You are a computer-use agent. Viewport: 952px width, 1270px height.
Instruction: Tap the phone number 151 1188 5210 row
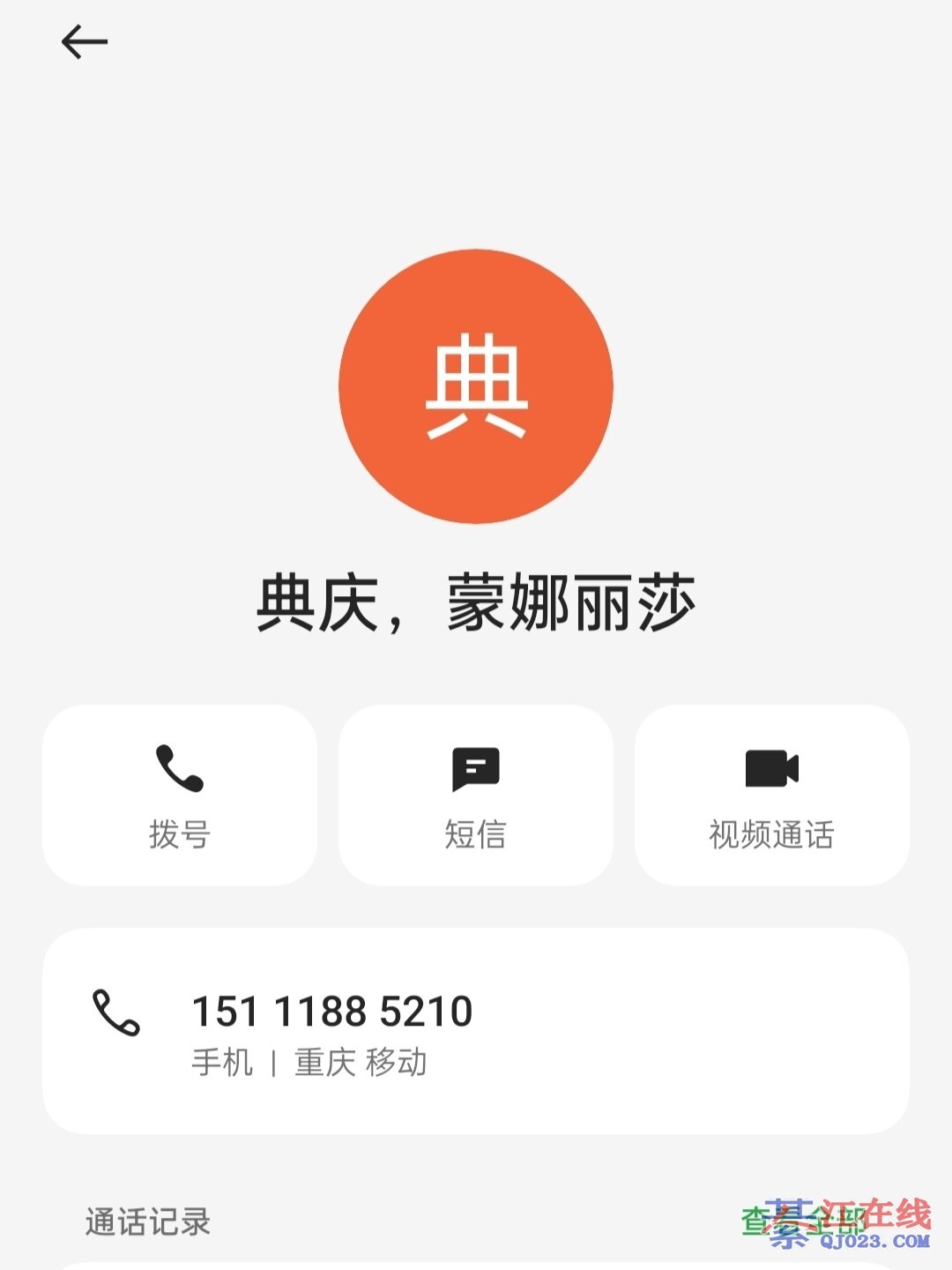(475, 1030)
